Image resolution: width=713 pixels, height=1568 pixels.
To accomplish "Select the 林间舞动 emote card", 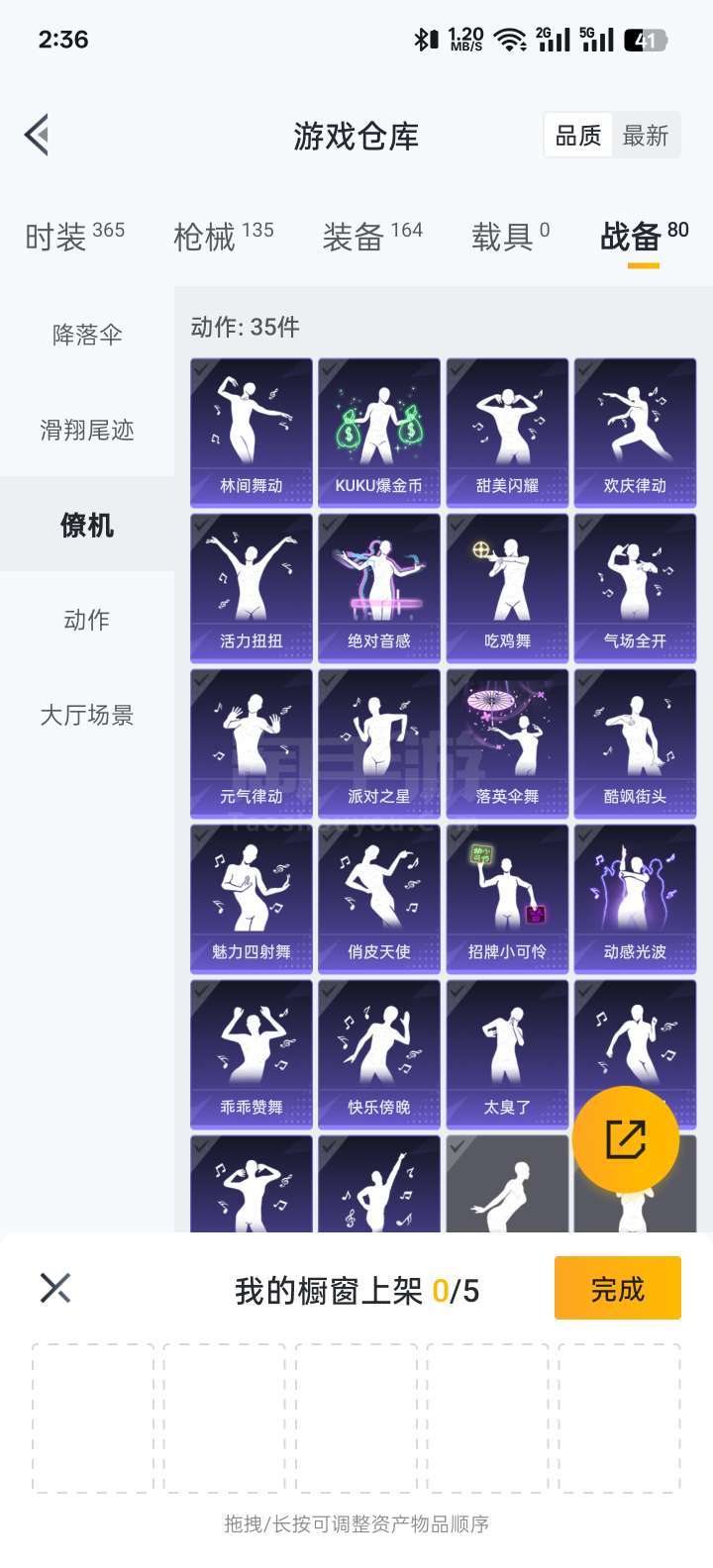I will [x=252, y=432].
